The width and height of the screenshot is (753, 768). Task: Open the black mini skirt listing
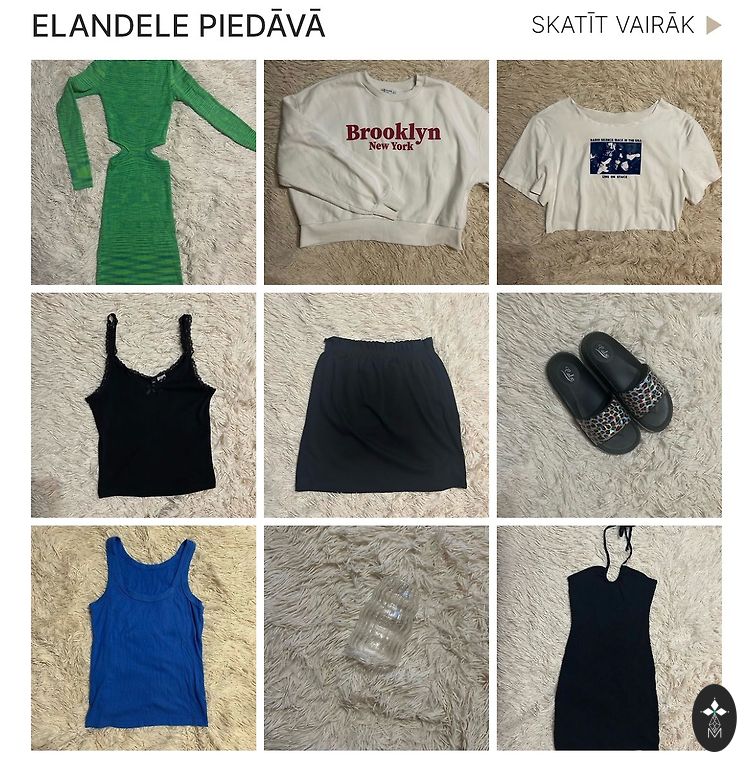pos(376,405)
